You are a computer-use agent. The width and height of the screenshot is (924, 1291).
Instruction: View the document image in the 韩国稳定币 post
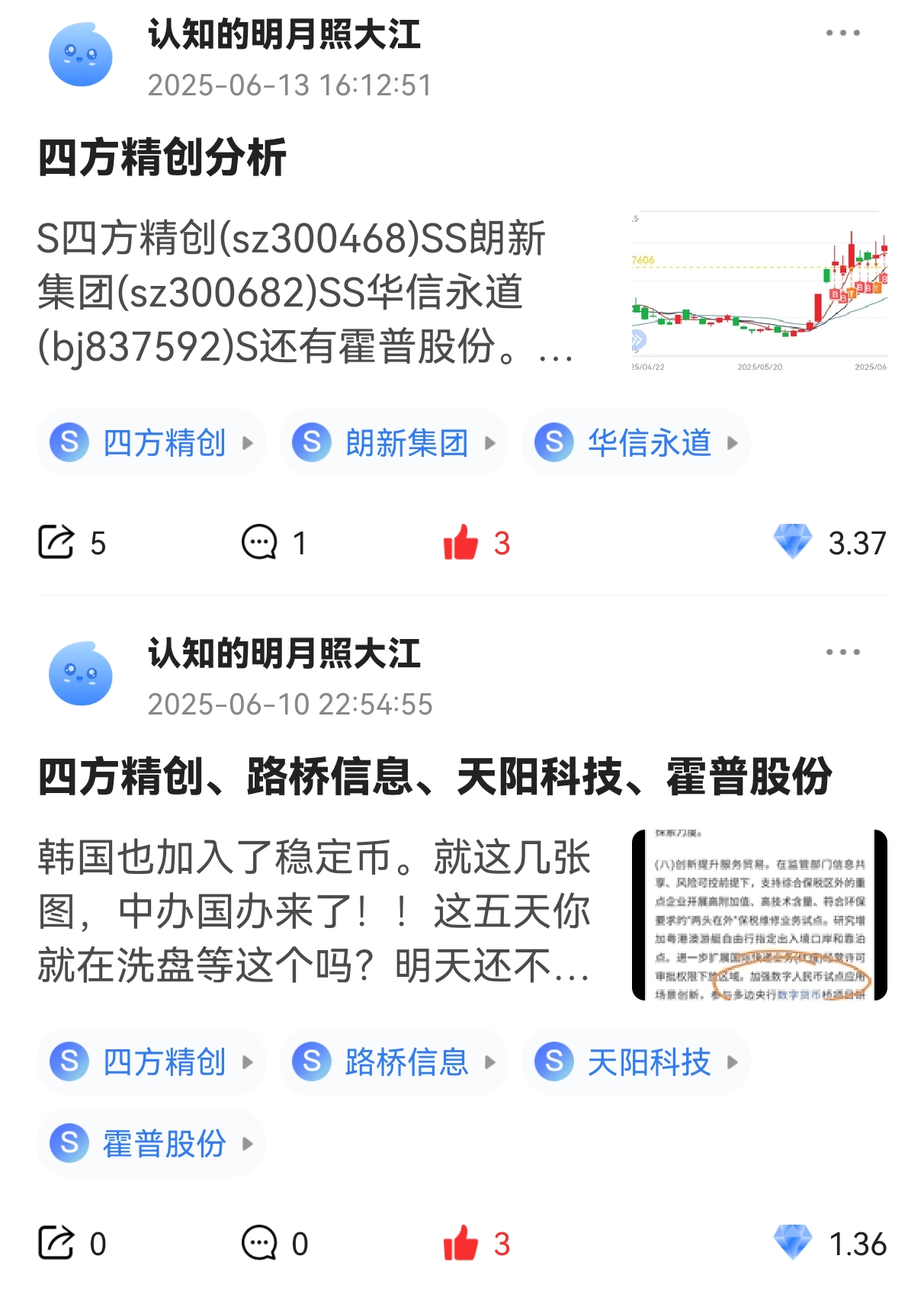[x=759, y=915]
